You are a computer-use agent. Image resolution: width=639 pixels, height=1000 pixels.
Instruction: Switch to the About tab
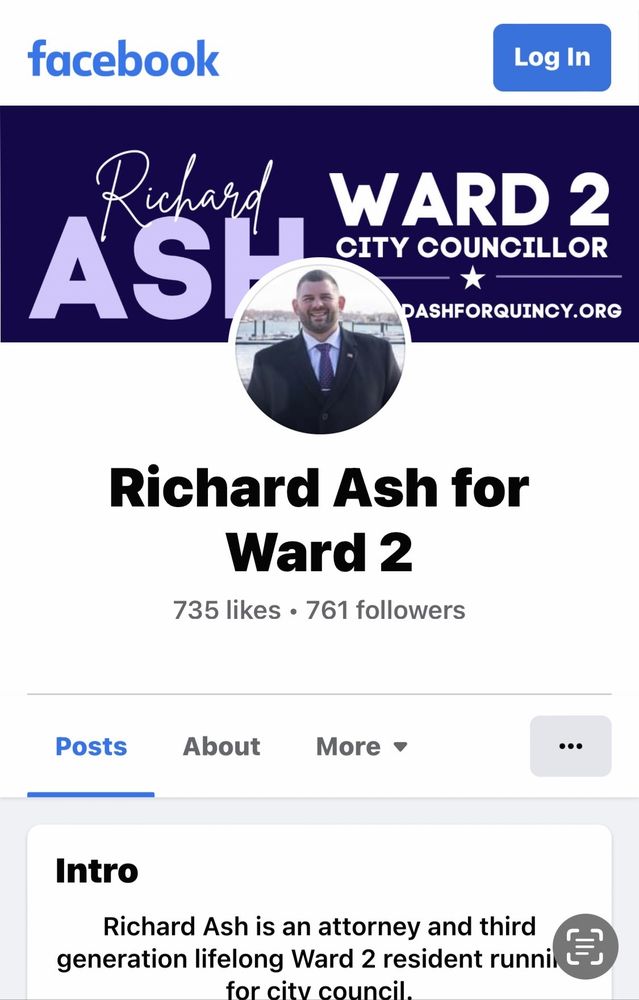221,747
